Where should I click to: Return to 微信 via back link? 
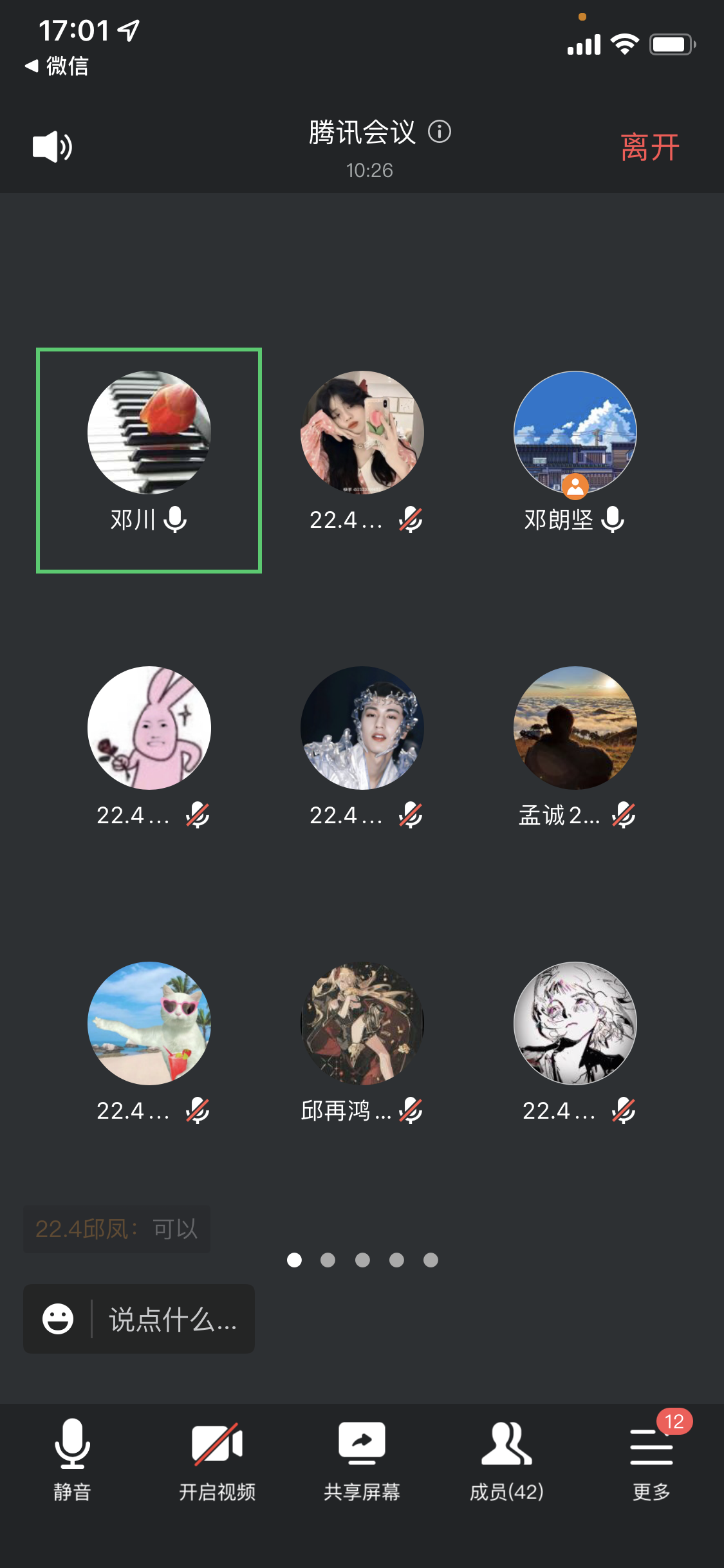(x=57, y=66)
